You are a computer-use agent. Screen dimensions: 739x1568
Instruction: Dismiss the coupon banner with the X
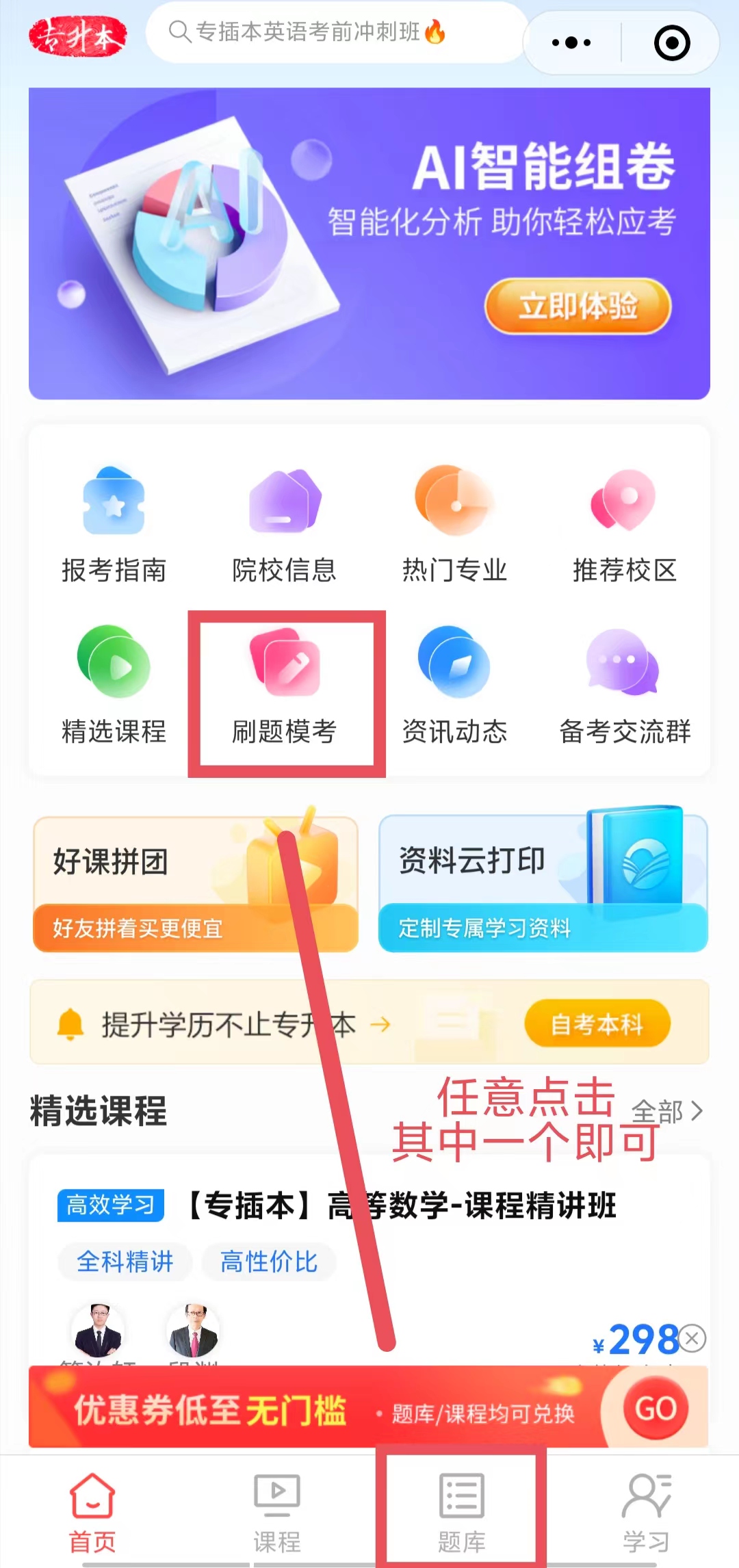tap(692, 1338)
